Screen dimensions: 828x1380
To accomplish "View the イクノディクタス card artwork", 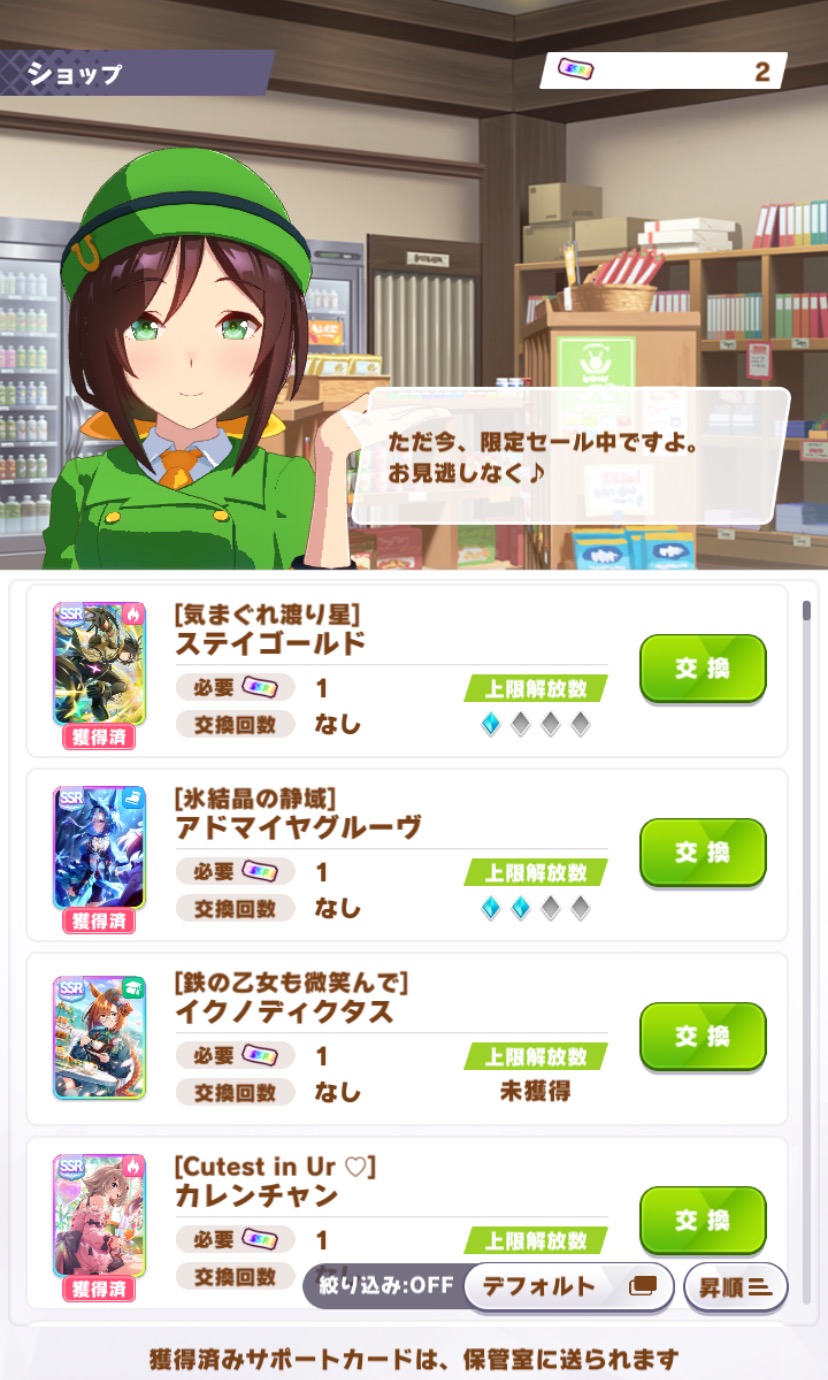I will pos(99,1037).
